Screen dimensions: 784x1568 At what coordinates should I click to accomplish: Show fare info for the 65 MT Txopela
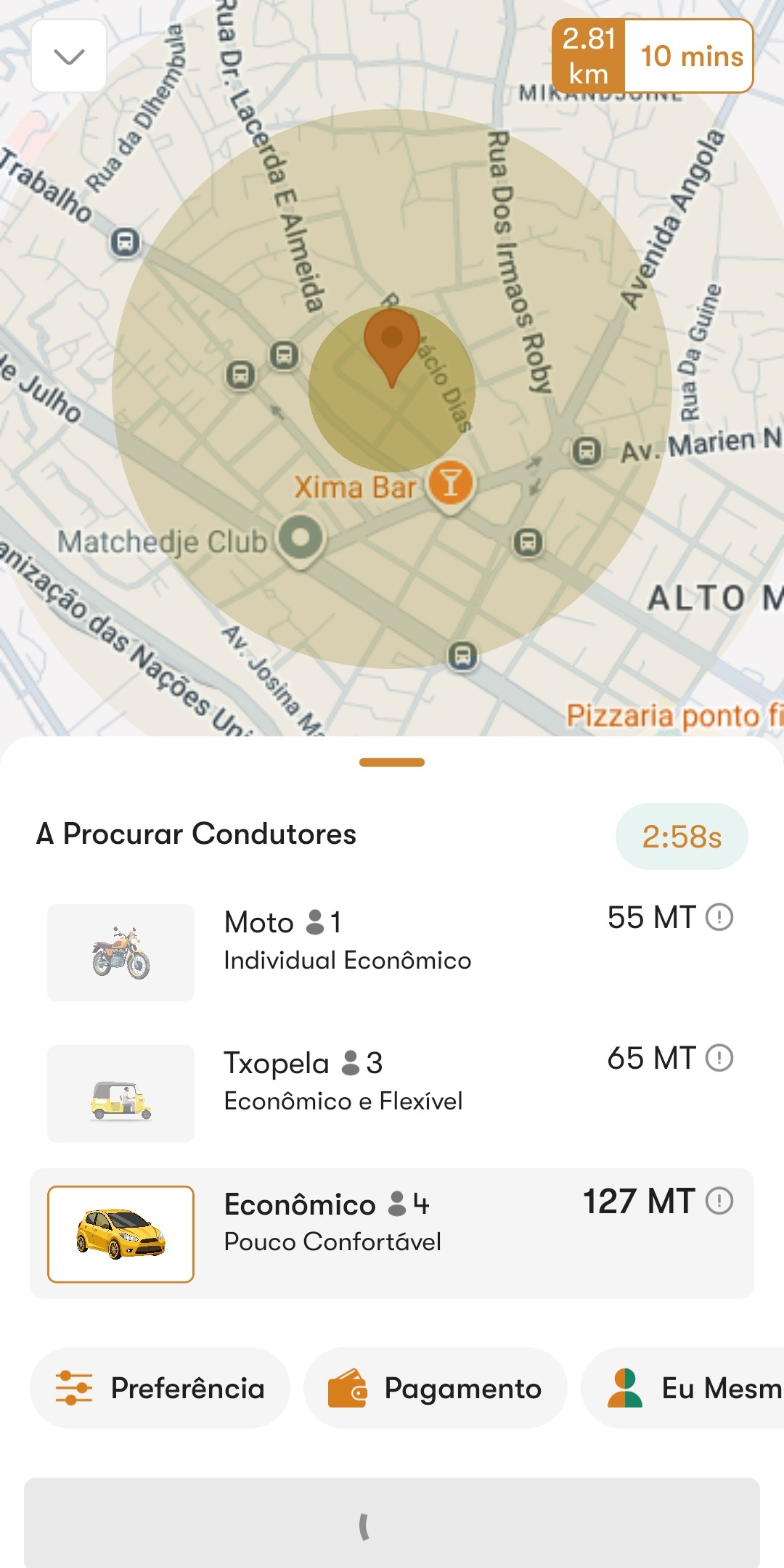(x=719, y=1058)
